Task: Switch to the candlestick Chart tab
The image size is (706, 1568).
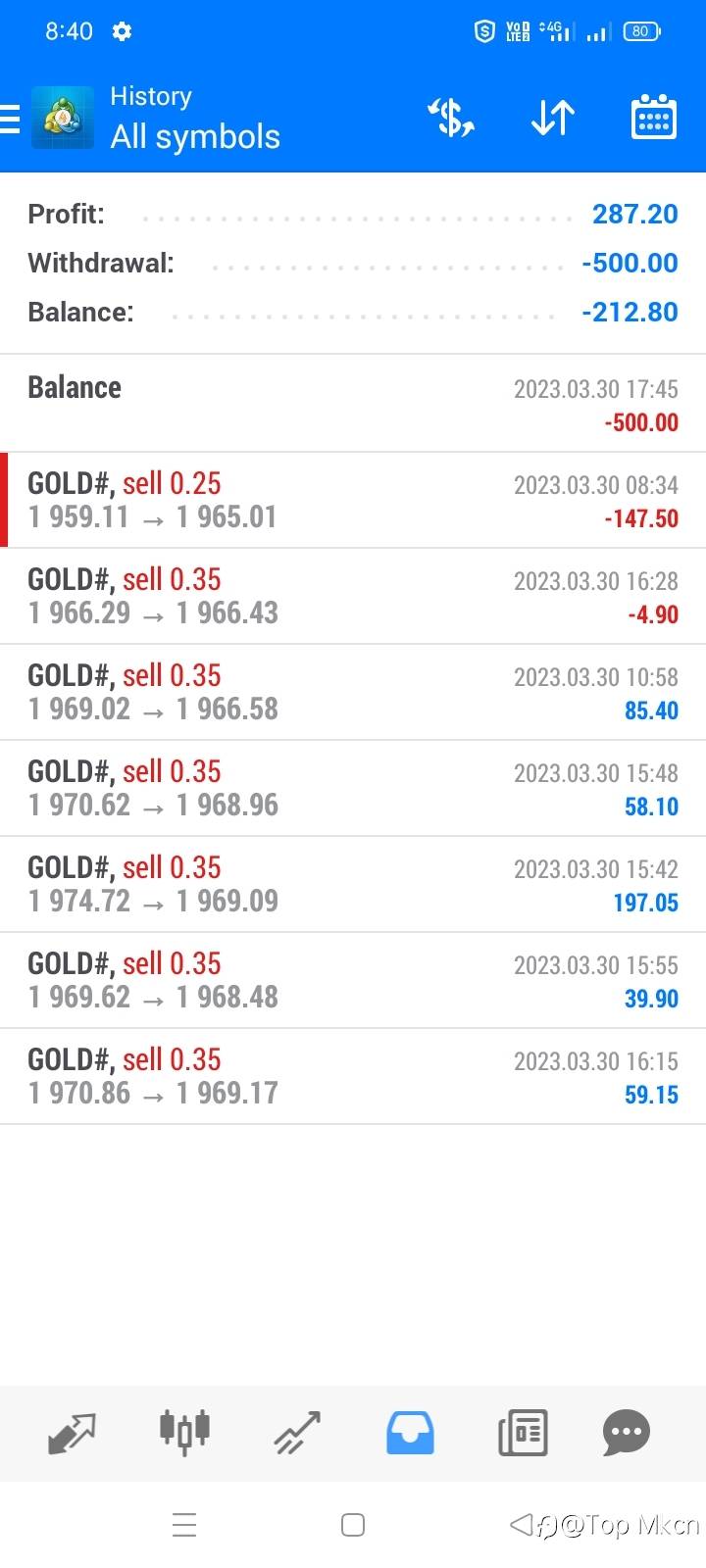Action: coord(184,1431)
